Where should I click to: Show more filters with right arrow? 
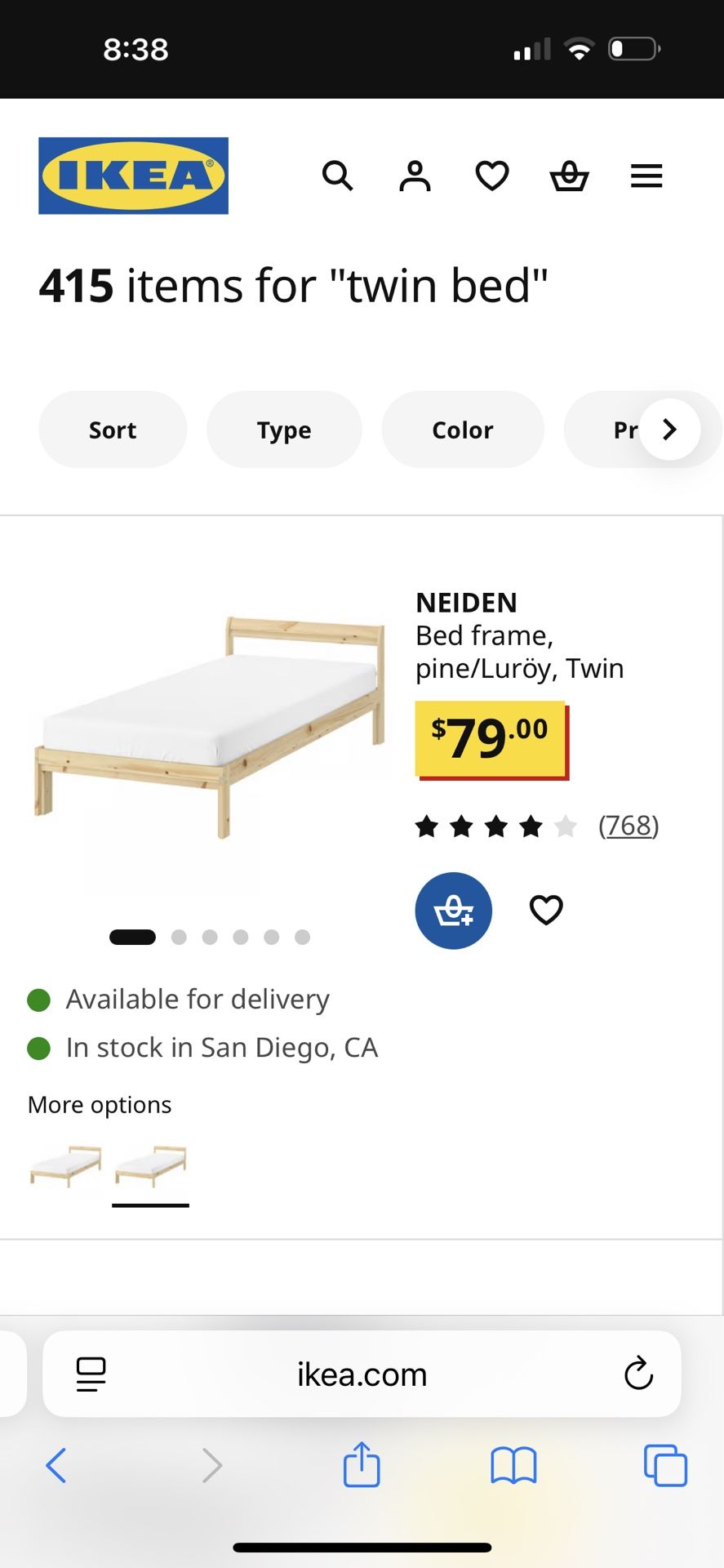coord(670,430)
